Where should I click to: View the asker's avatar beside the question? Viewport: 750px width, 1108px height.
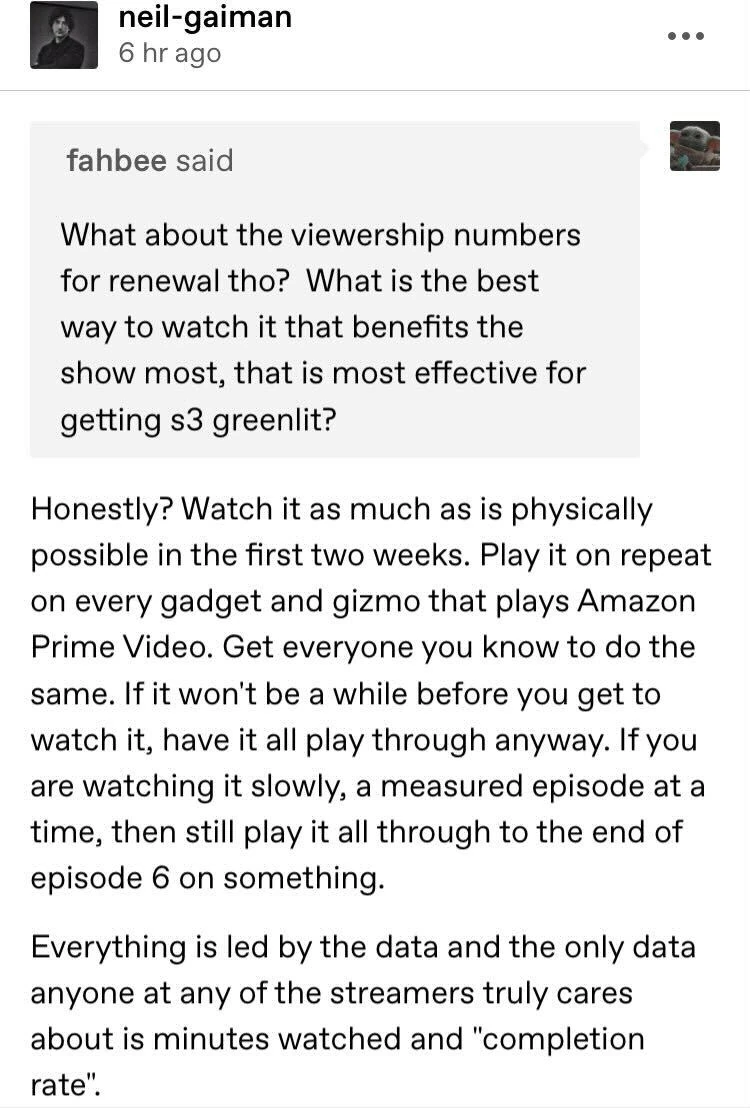(x=695, y=146)
